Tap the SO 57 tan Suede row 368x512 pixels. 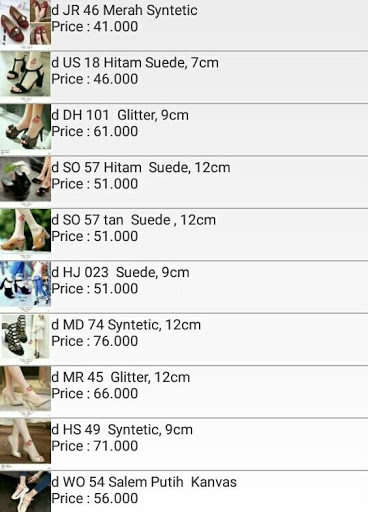coord(184,234)
